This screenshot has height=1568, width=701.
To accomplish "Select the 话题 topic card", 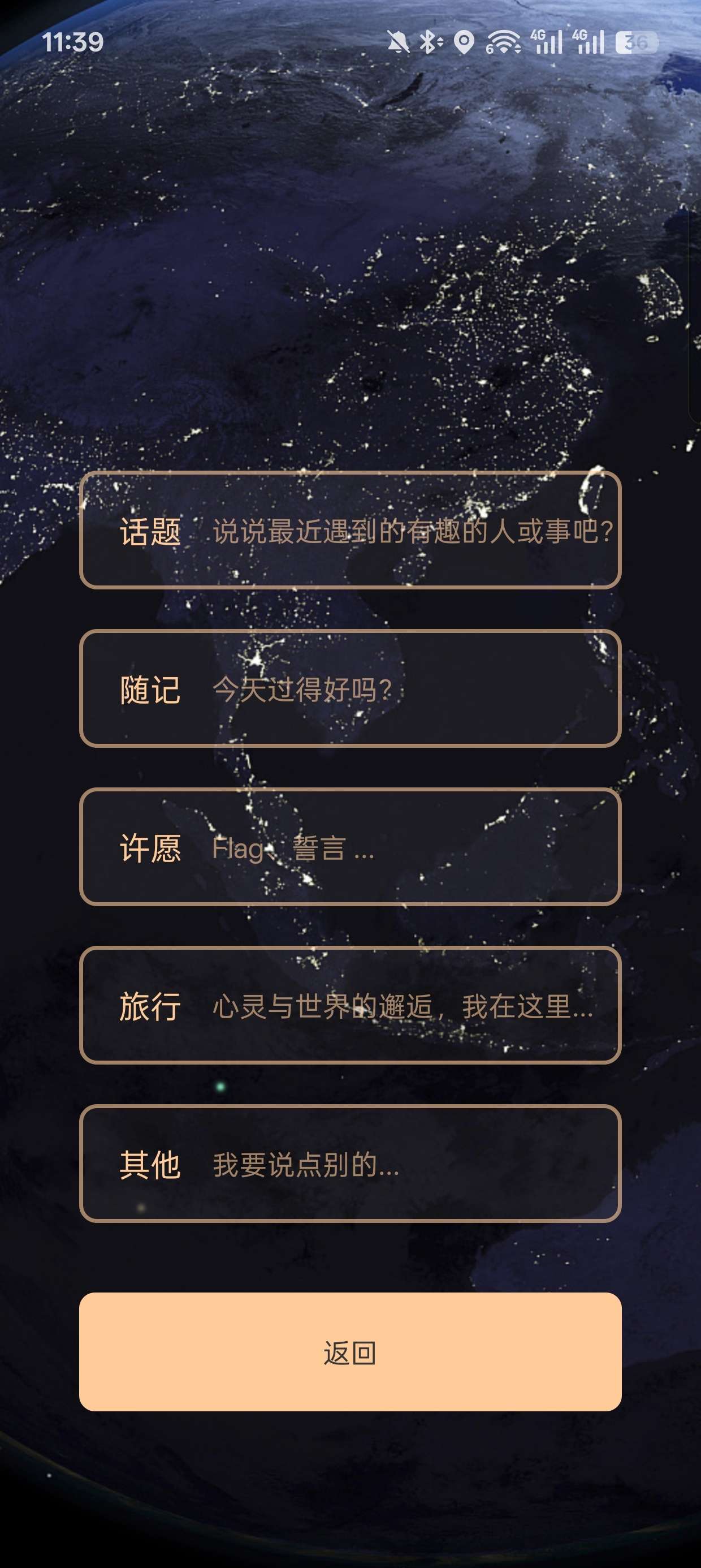I will 350,531.
